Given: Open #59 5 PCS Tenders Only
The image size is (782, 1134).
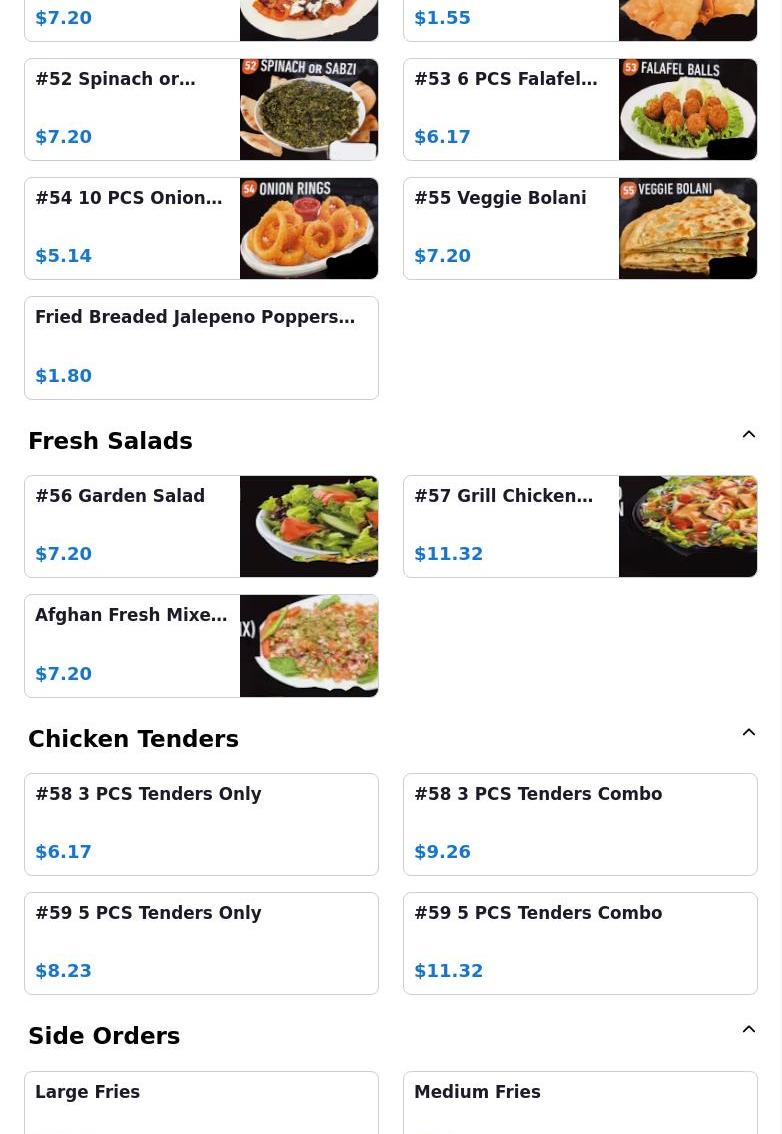Looking at the screenshot, I should (x=201, y=943).
